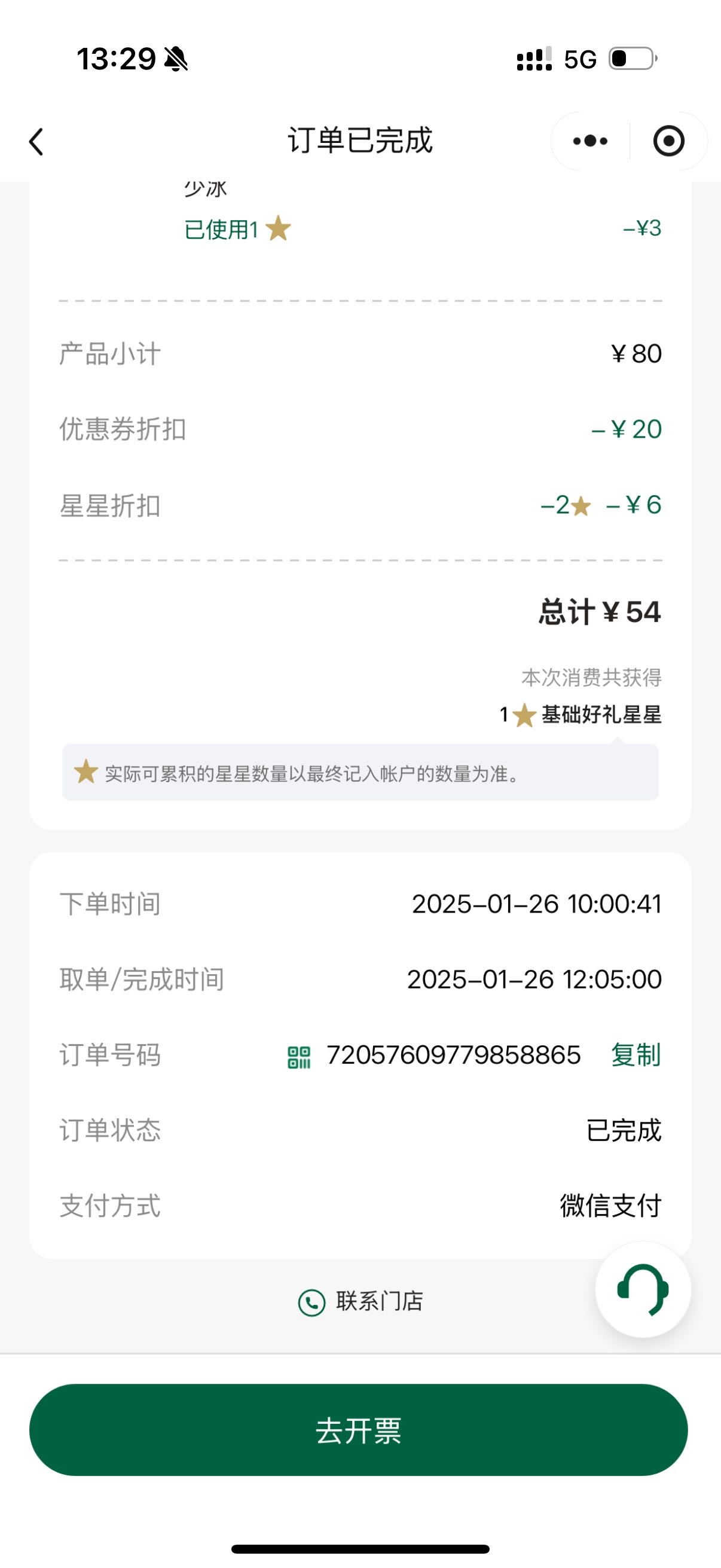Go back from the order completed page
The height and width of the screenshot is (1568, 721).
[36, 142]
